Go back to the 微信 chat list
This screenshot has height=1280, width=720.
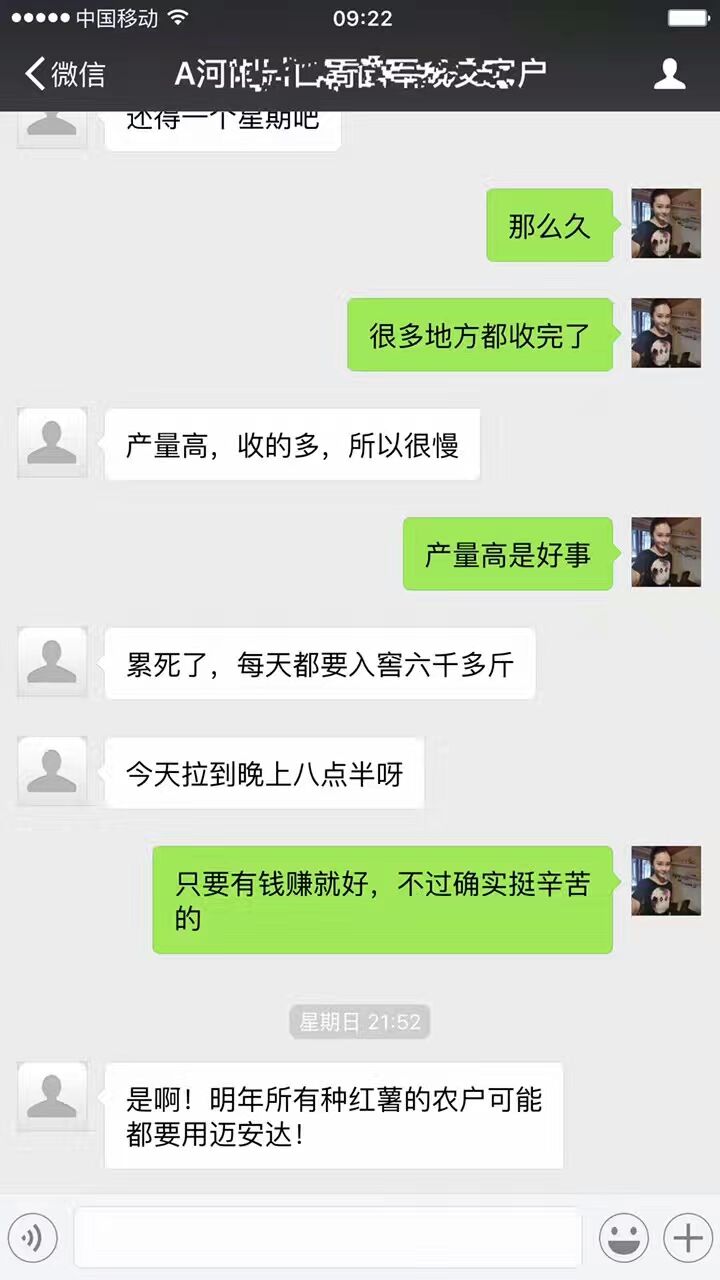point(64,74)
